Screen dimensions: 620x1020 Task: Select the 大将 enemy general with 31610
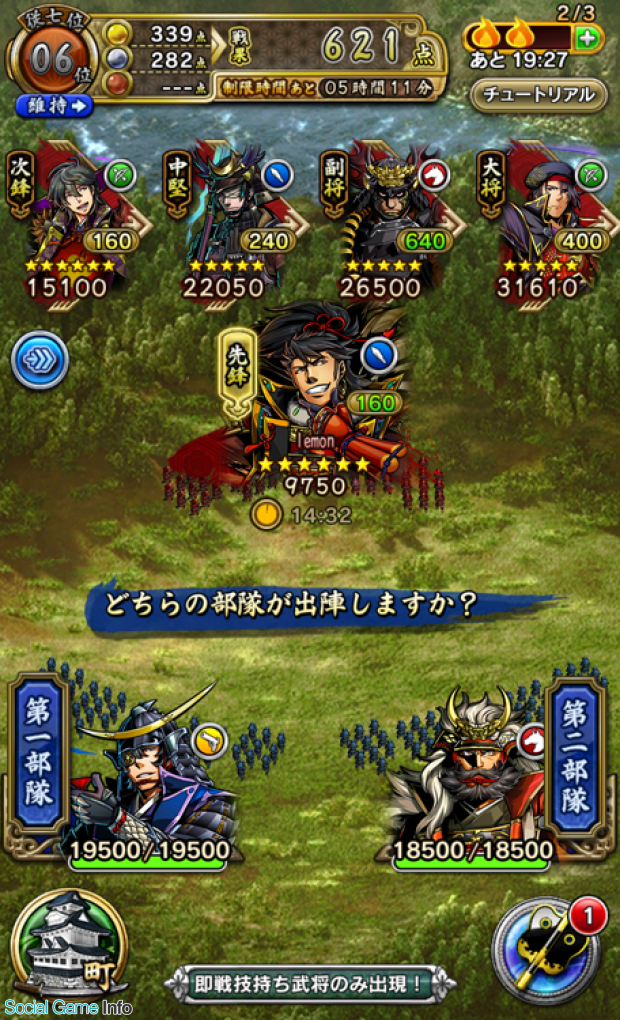543,220
